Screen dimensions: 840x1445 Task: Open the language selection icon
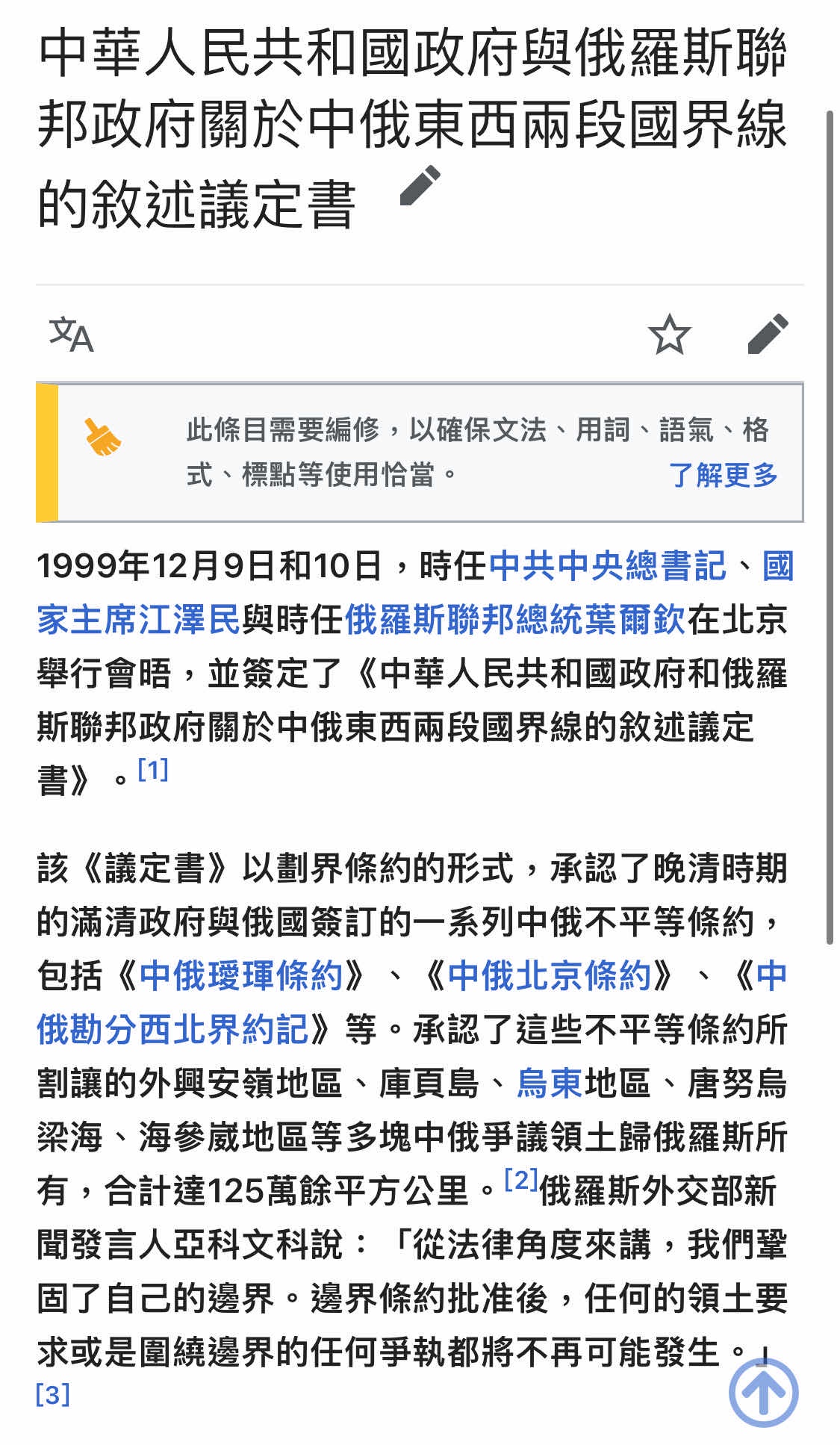[71, 335]
